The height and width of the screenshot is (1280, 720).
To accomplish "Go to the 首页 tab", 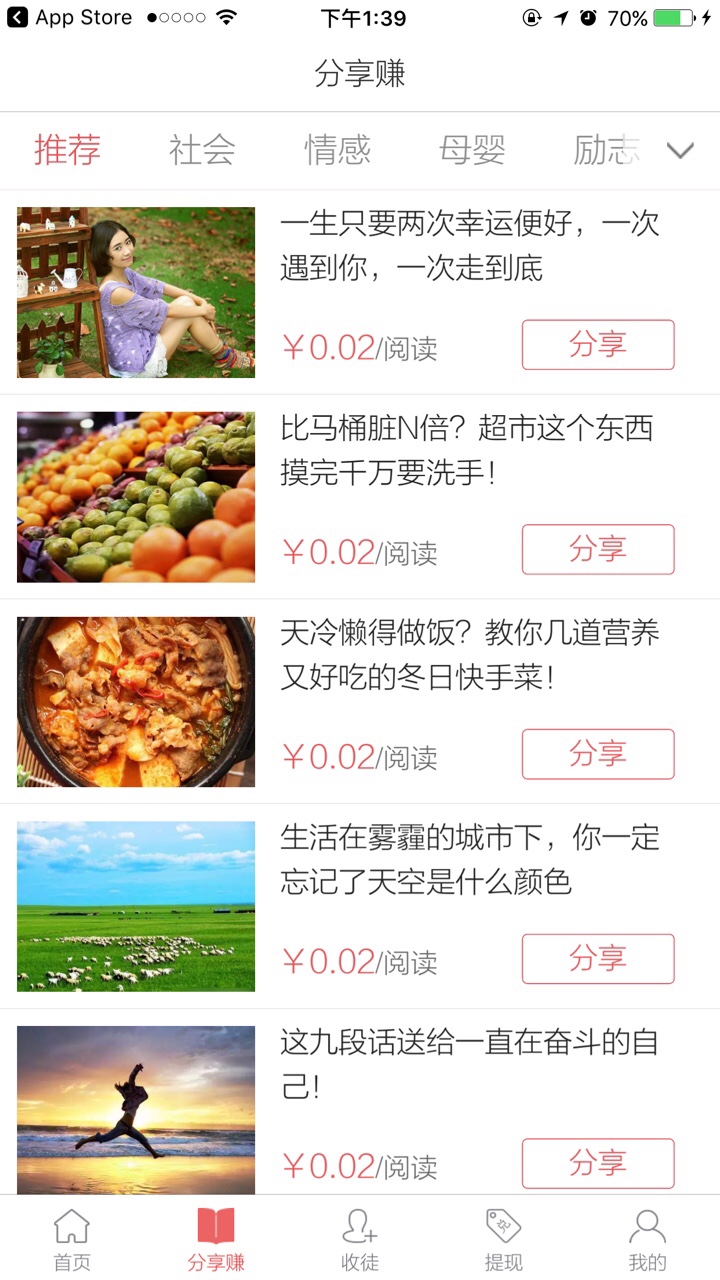I will click(72, 1239).
